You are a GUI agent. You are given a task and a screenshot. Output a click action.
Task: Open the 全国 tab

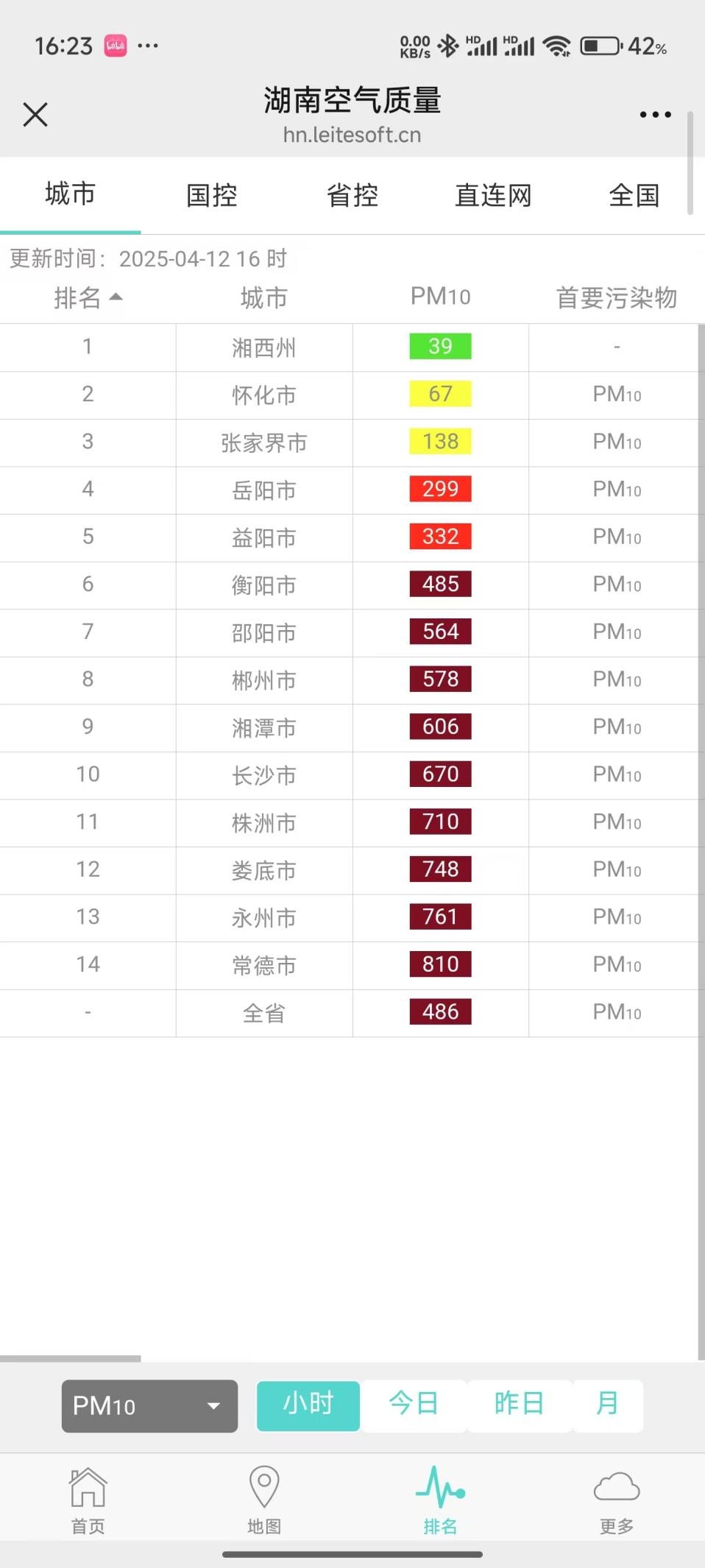634,194
